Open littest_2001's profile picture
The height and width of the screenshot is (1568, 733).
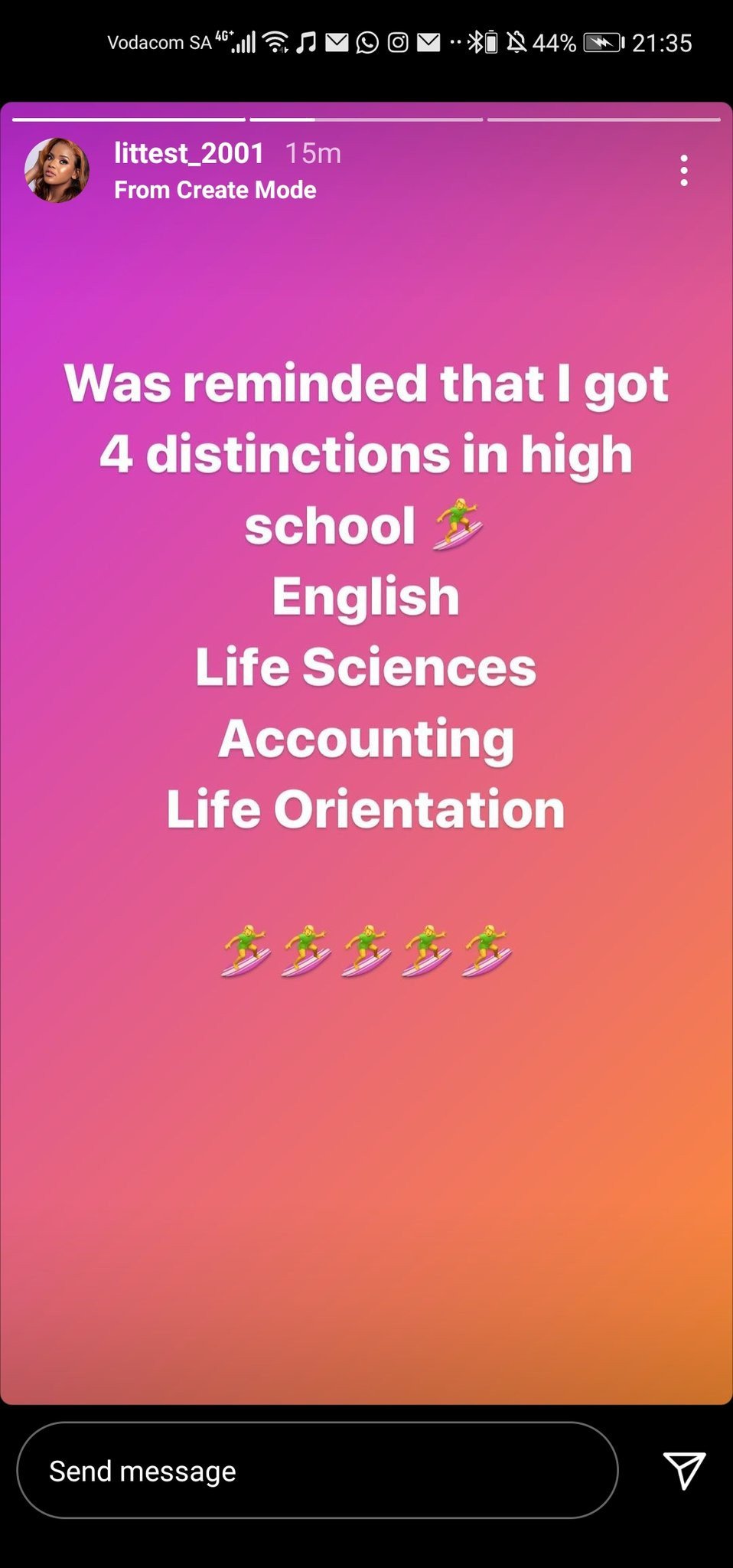[x=57, y=170]
